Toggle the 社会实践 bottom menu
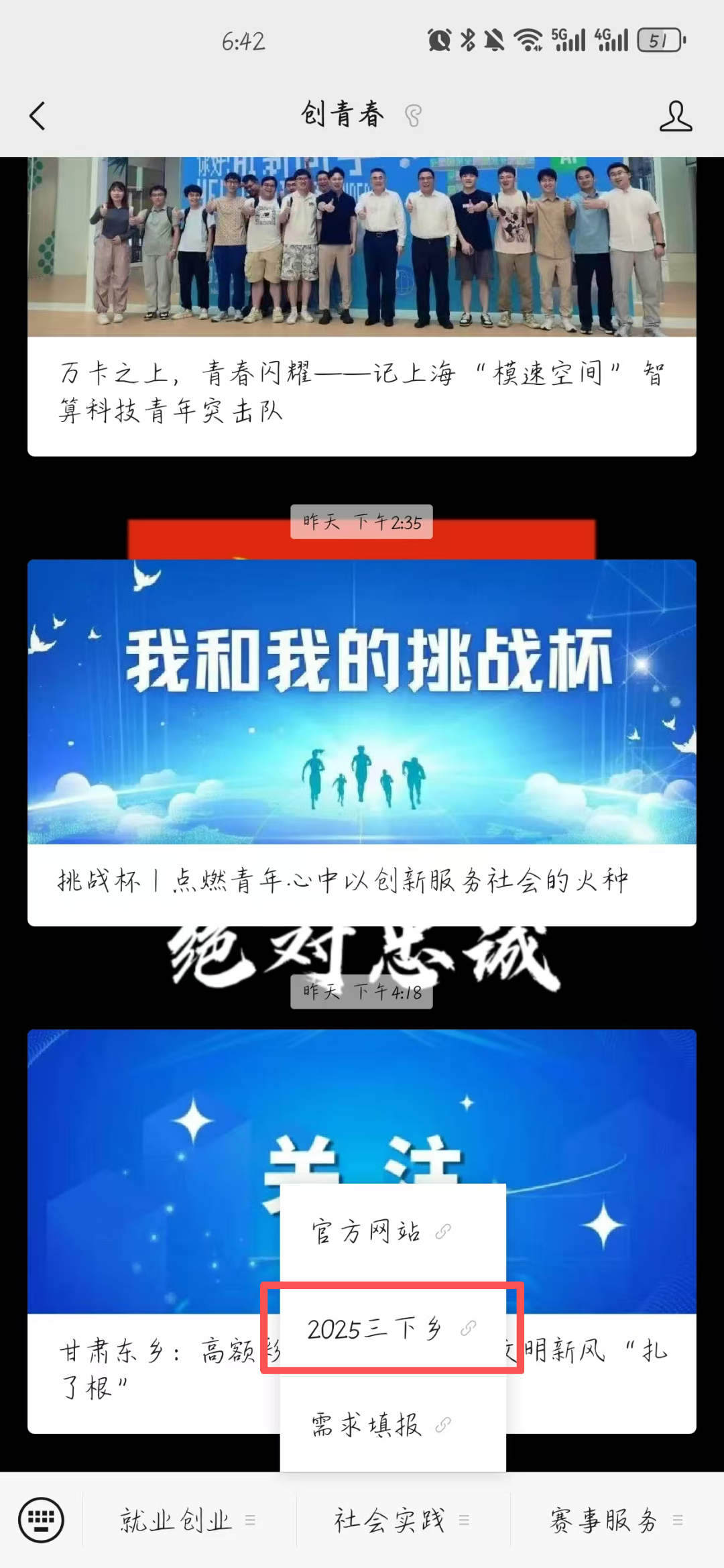Image resolution: width=724 pixels, height=1568 pixels. pos(402,1520)
